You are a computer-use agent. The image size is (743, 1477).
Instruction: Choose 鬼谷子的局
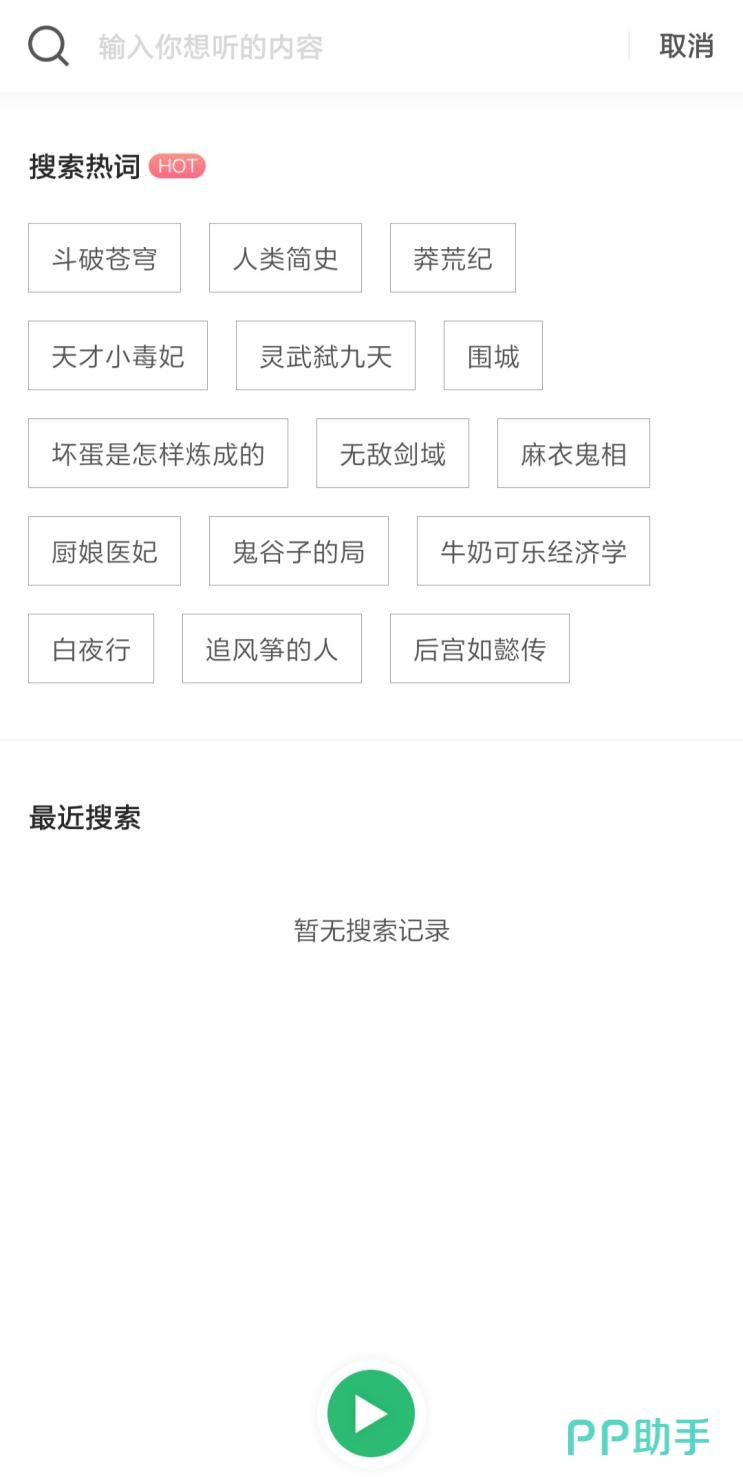pos(298,551)
